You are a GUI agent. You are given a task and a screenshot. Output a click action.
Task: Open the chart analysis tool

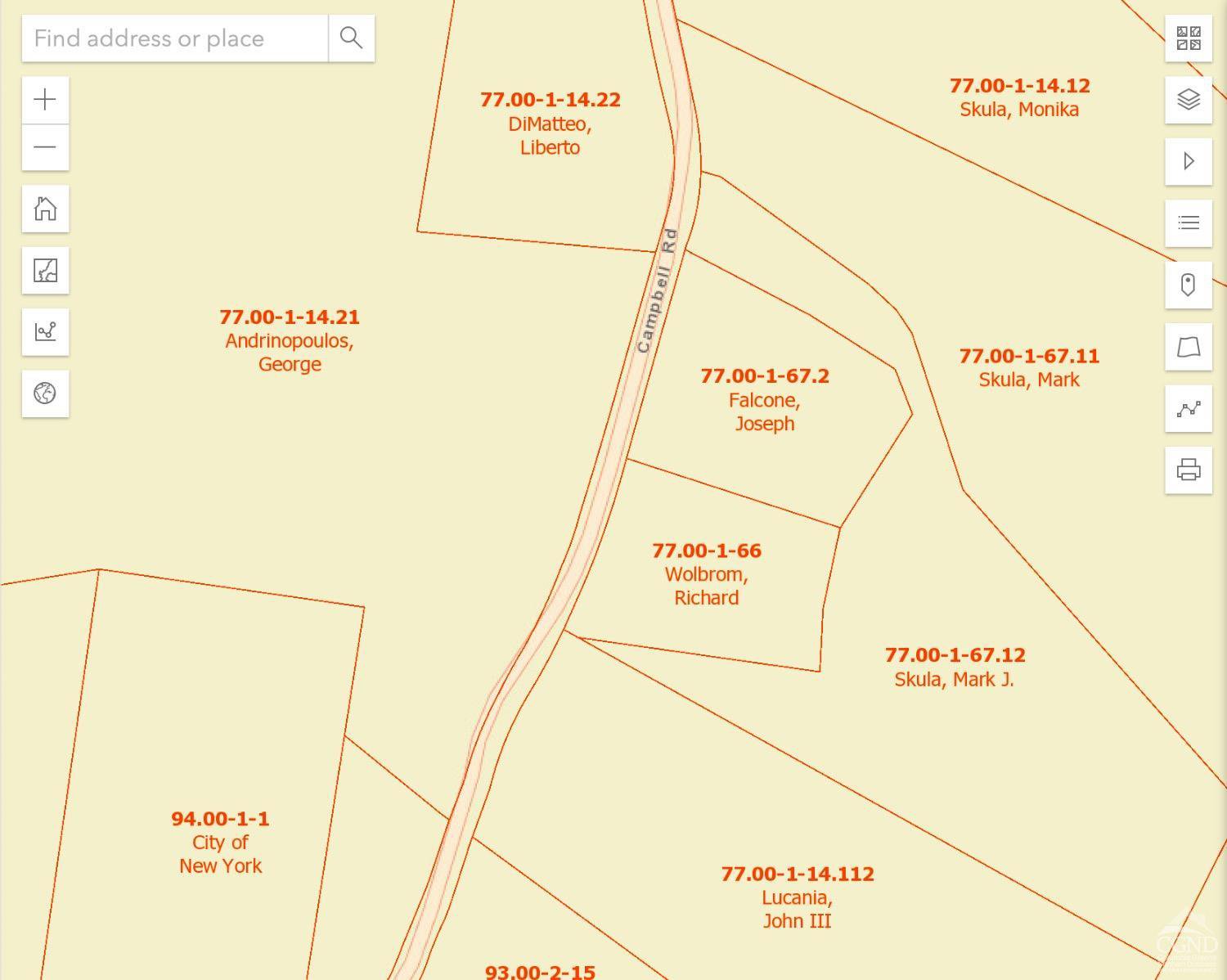point(45,332)
